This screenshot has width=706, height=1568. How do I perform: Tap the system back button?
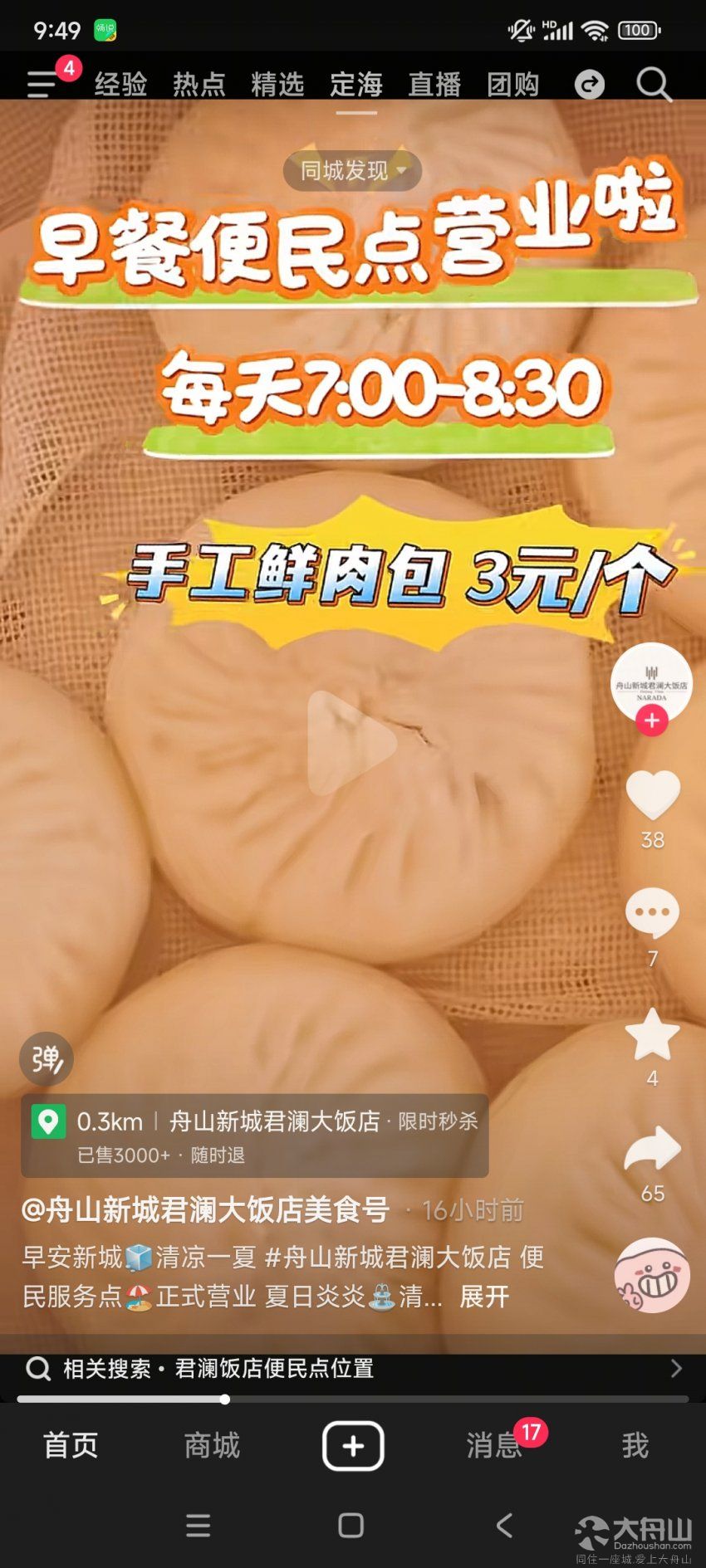point(503,1525)
